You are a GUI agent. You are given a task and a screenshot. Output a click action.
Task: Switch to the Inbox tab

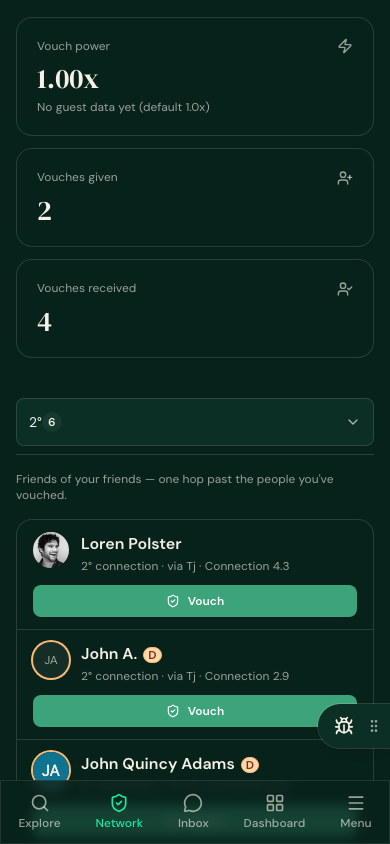coord(193,812)
